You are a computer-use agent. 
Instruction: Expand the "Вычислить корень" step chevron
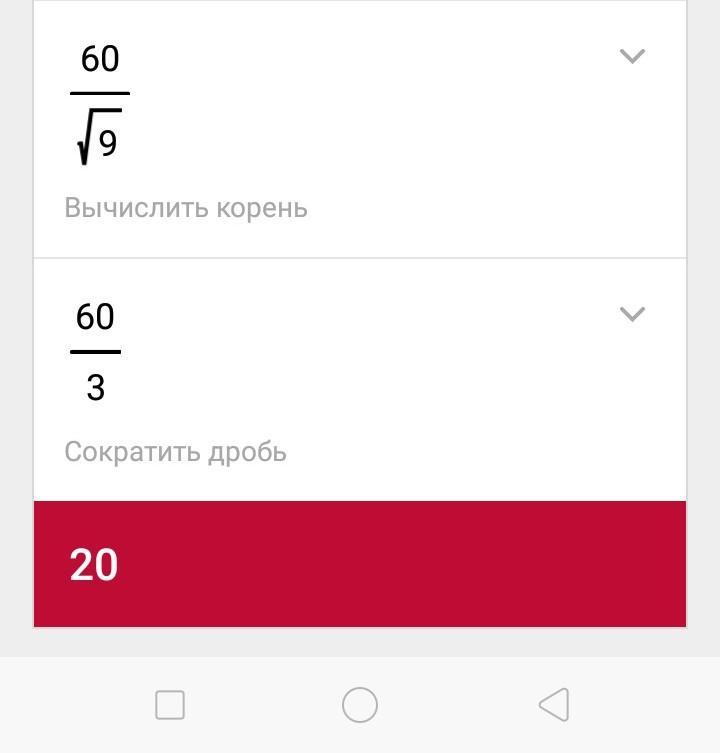click(x=632, y=57)
